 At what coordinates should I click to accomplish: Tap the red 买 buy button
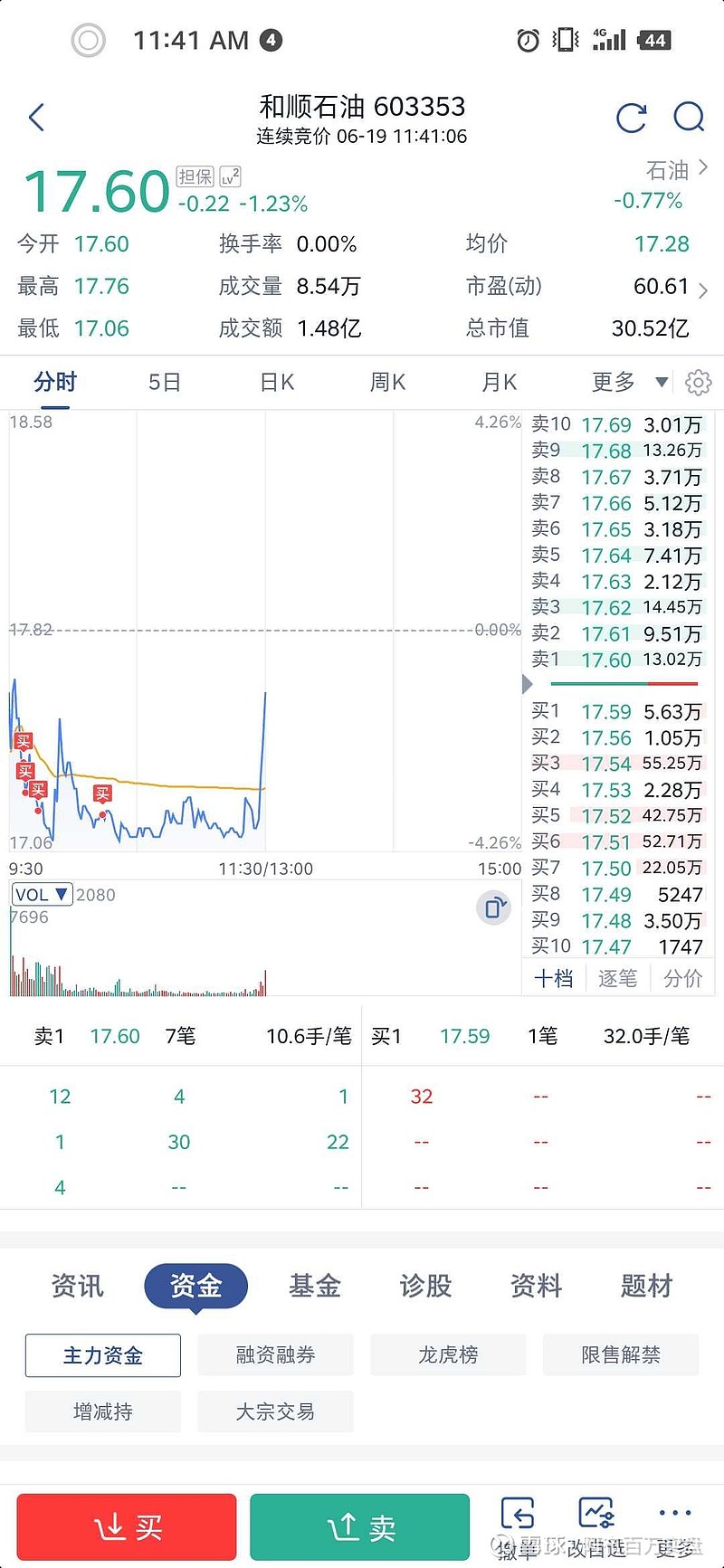[127, 1527]
